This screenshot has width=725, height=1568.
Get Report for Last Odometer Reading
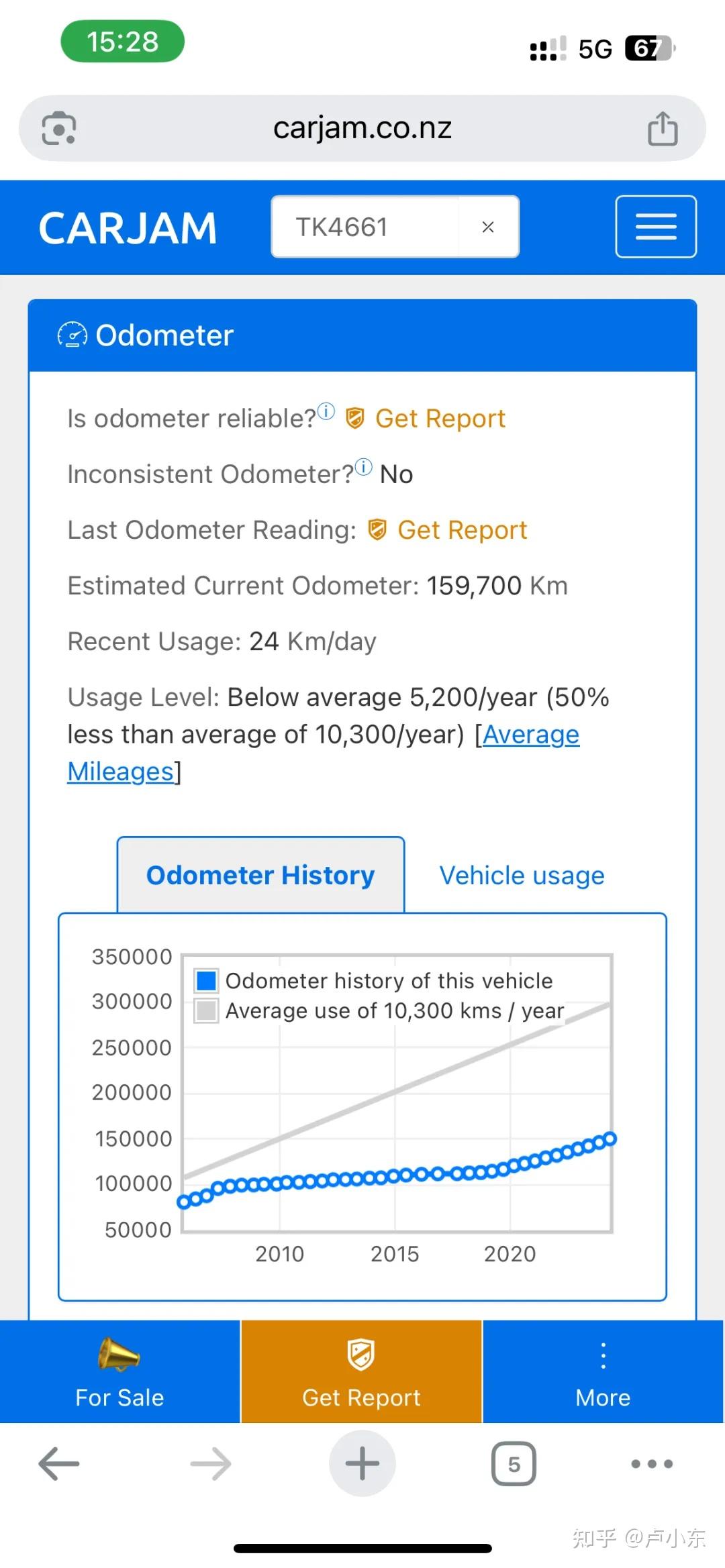click(x=448, y=530)
